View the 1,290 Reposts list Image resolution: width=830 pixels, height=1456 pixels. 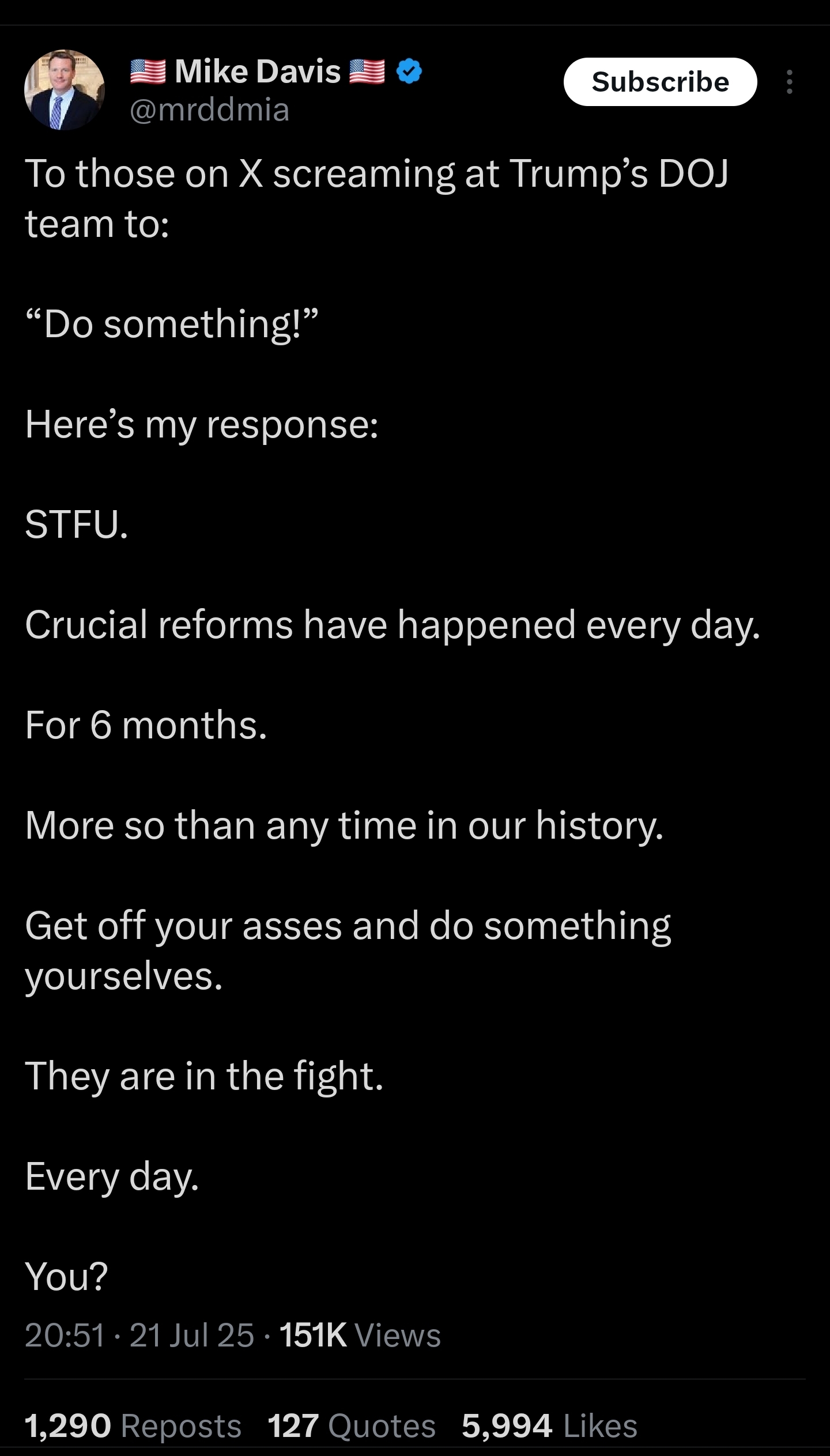pyautogui.click(x=133, y=1425)
